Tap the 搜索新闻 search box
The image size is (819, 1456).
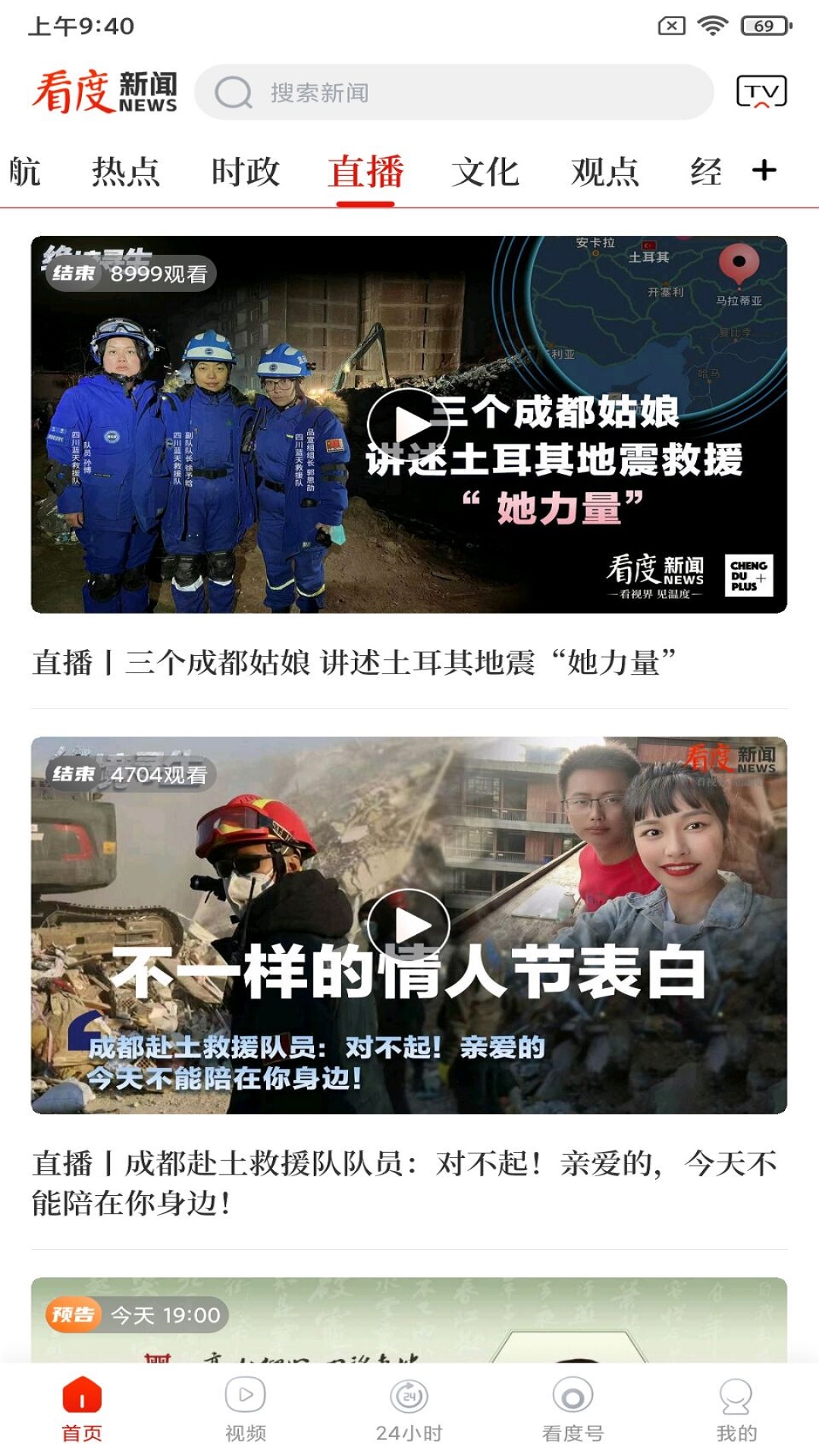(x=453, y=93)
